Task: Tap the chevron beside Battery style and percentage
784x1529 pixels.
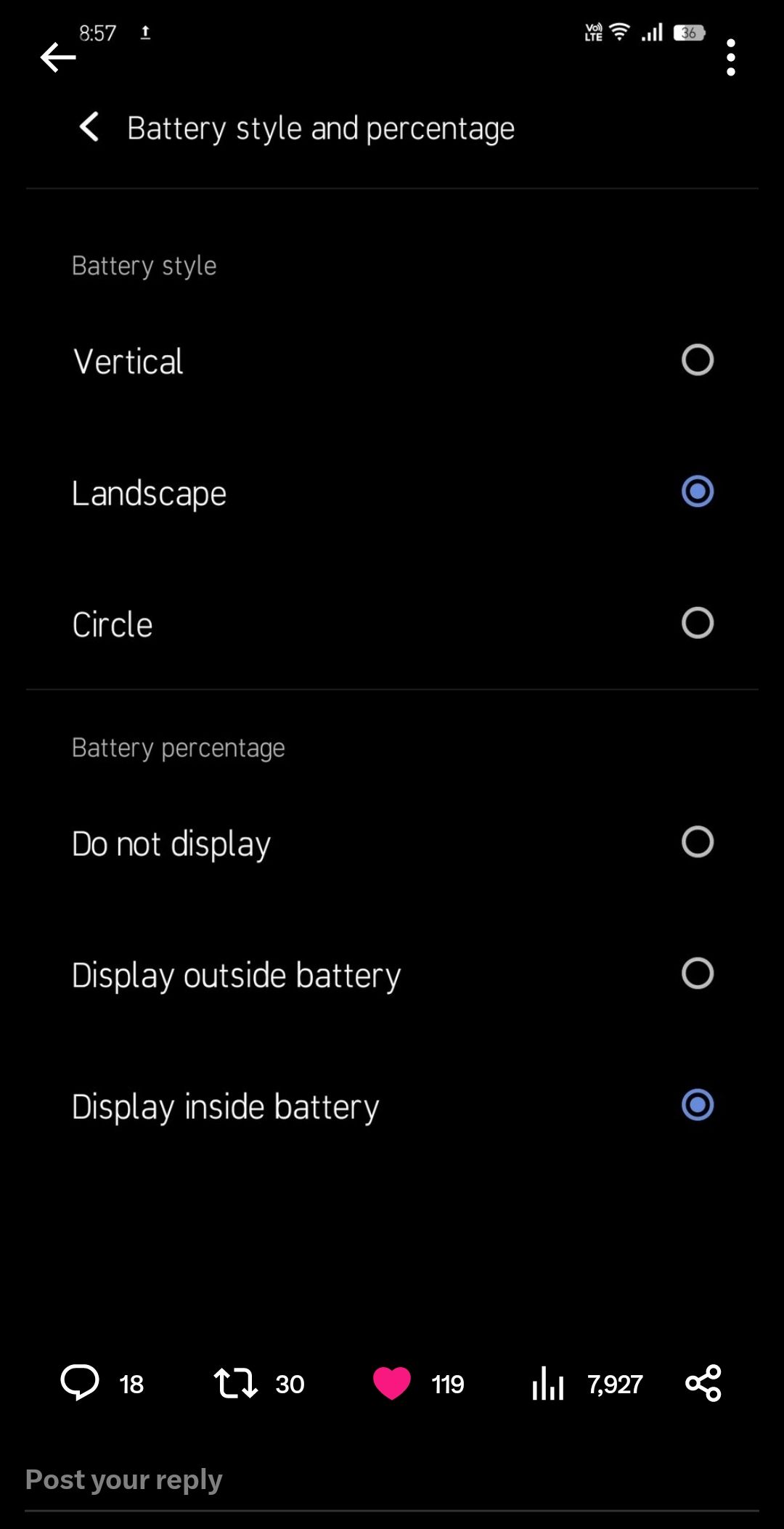Action: tap(89, 127)
